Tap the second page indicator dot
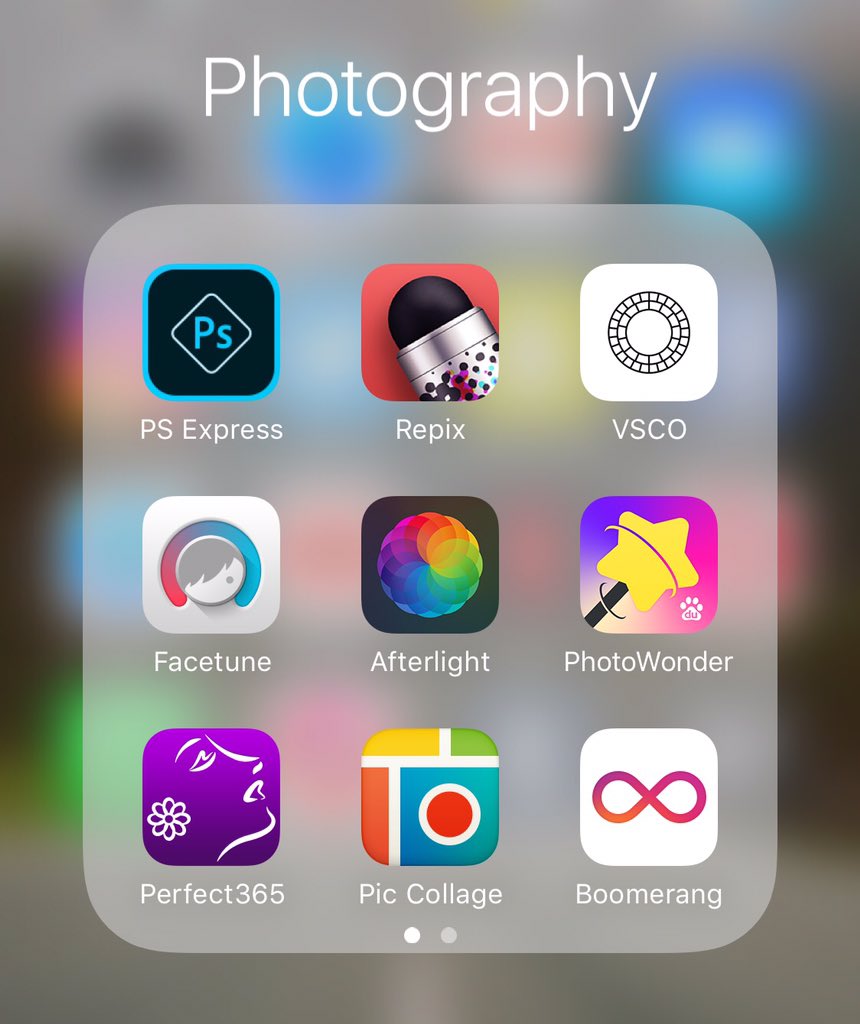 tap(449, 936)
